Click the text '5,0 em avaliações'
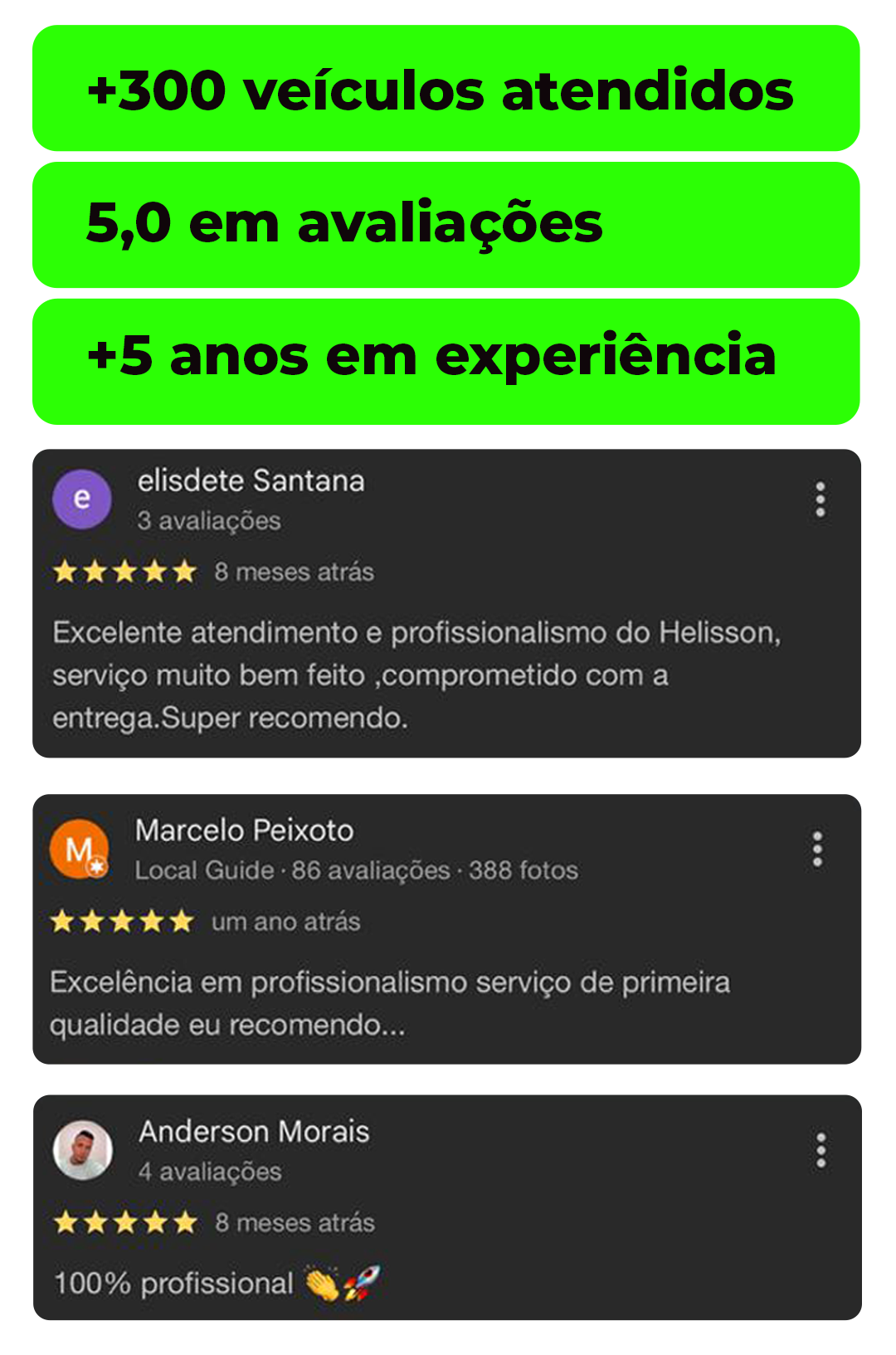Viewport: 896px width, 1355px height. (343, 222)
